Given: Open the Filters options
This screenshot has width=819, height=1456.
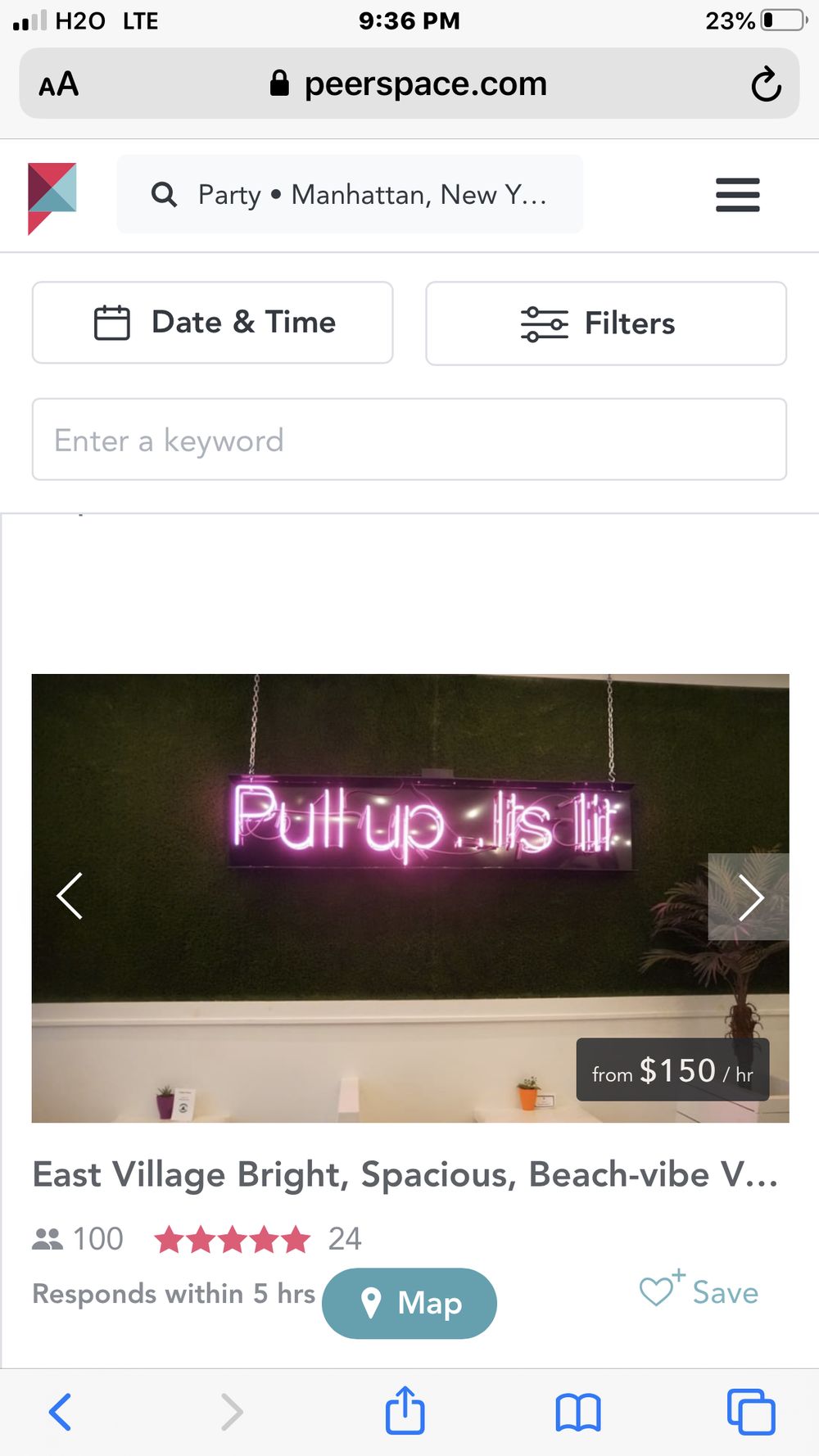Looking at the screenshot, I should [606, 323].
